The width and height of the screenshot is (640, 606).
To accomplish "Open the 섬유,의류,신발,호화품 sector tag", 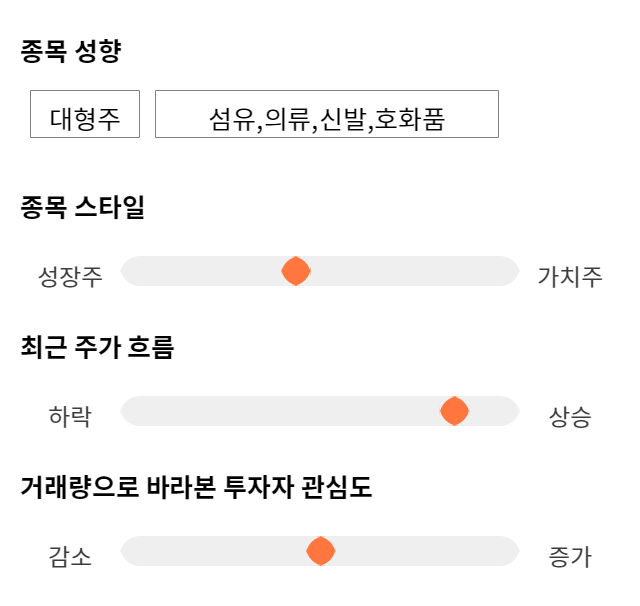I will [x=327, y=114].
